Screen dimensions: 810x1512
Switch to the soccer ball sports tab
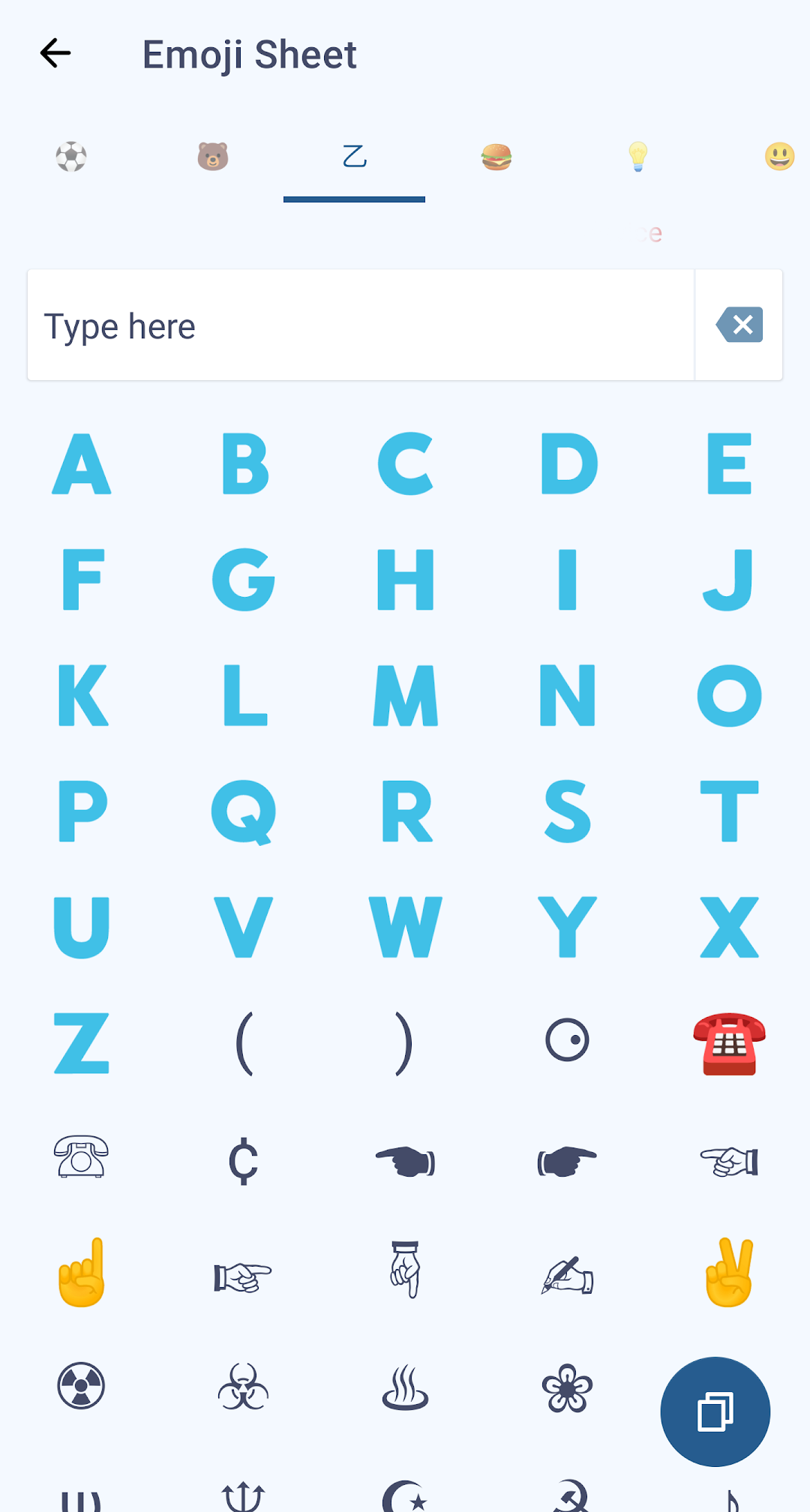[x=71, y=157]
